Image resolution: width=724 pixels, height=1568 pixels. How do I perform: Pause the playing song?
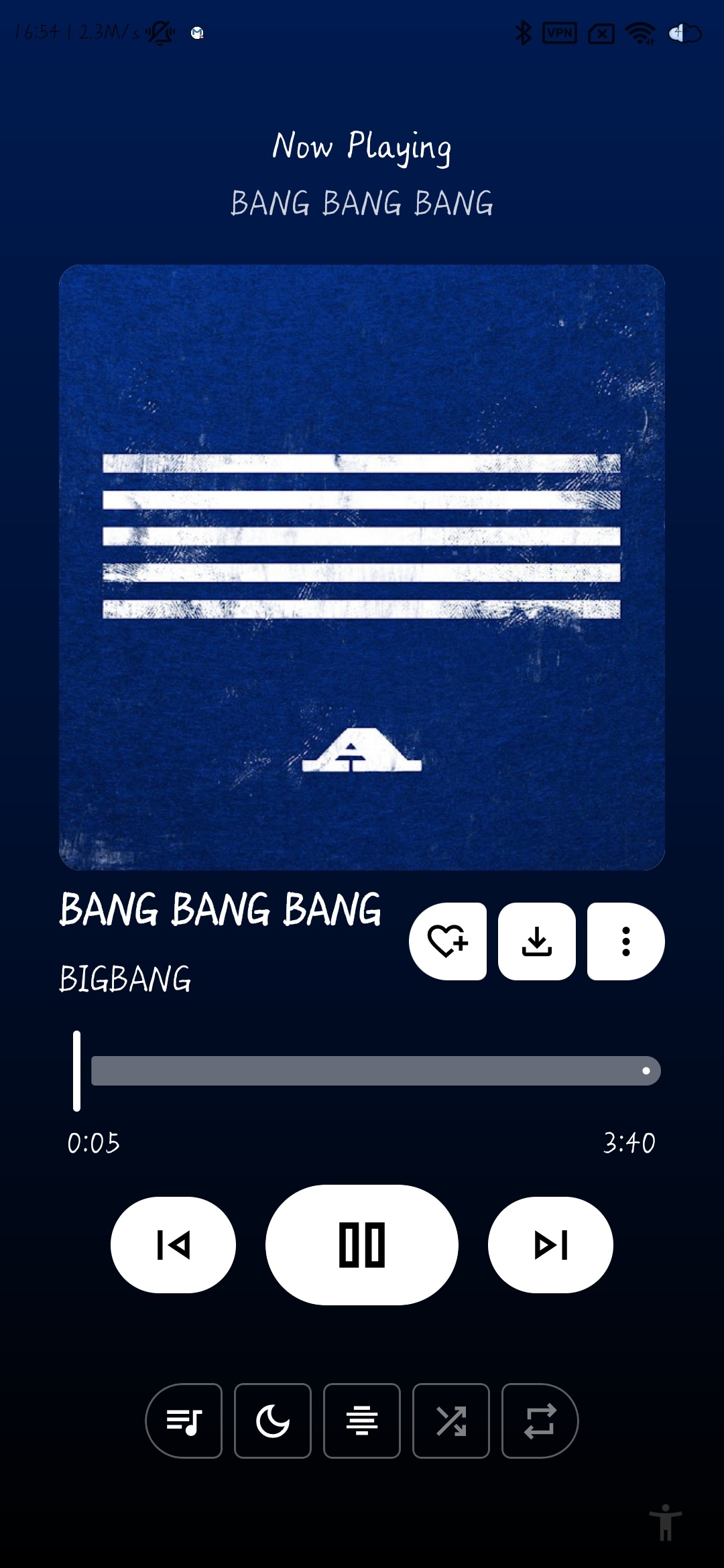[x=362, y=1245]
